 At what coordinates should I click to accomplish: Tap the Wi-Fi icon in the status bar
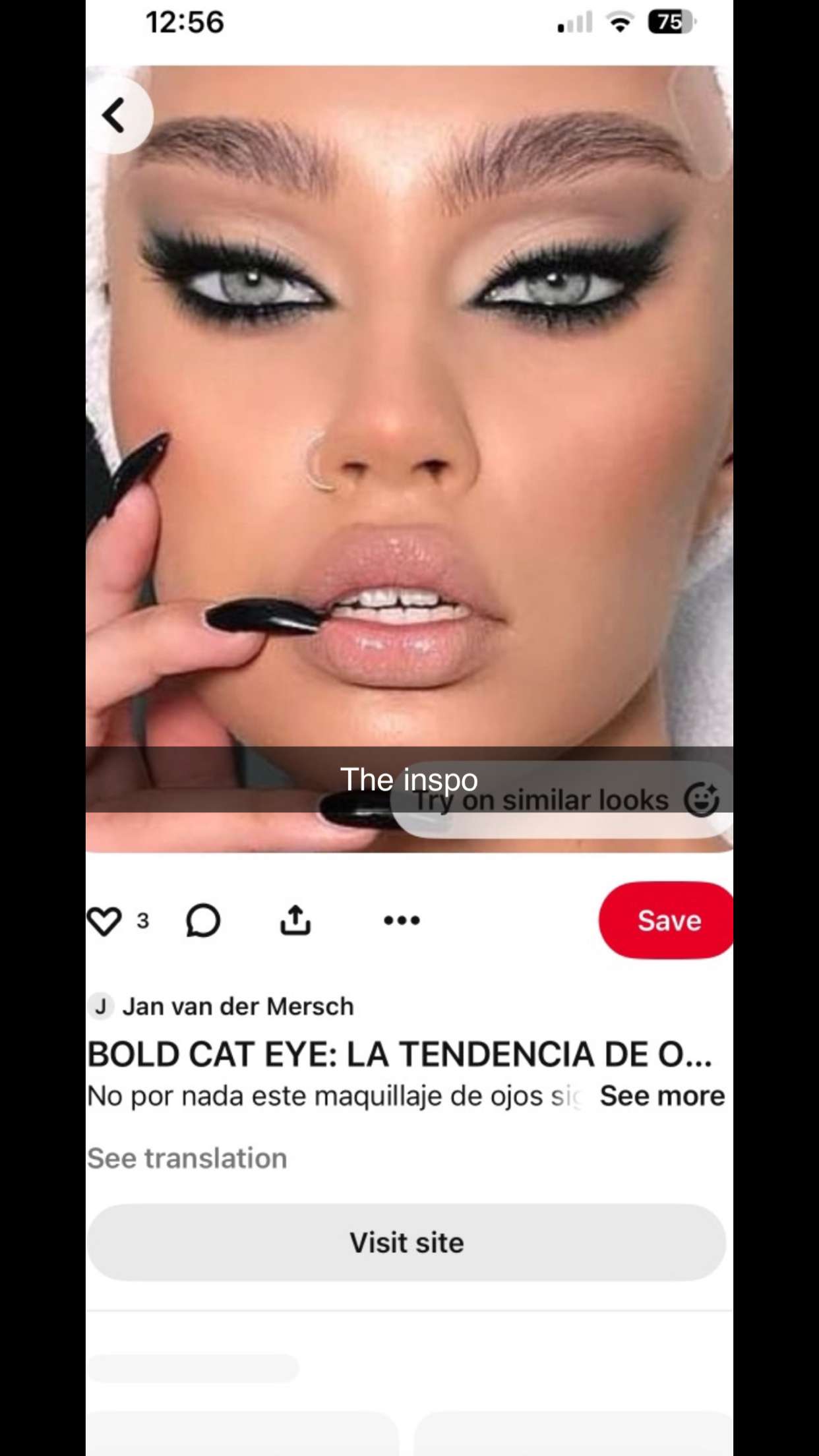pyautogui.click(x=618, y=22)
